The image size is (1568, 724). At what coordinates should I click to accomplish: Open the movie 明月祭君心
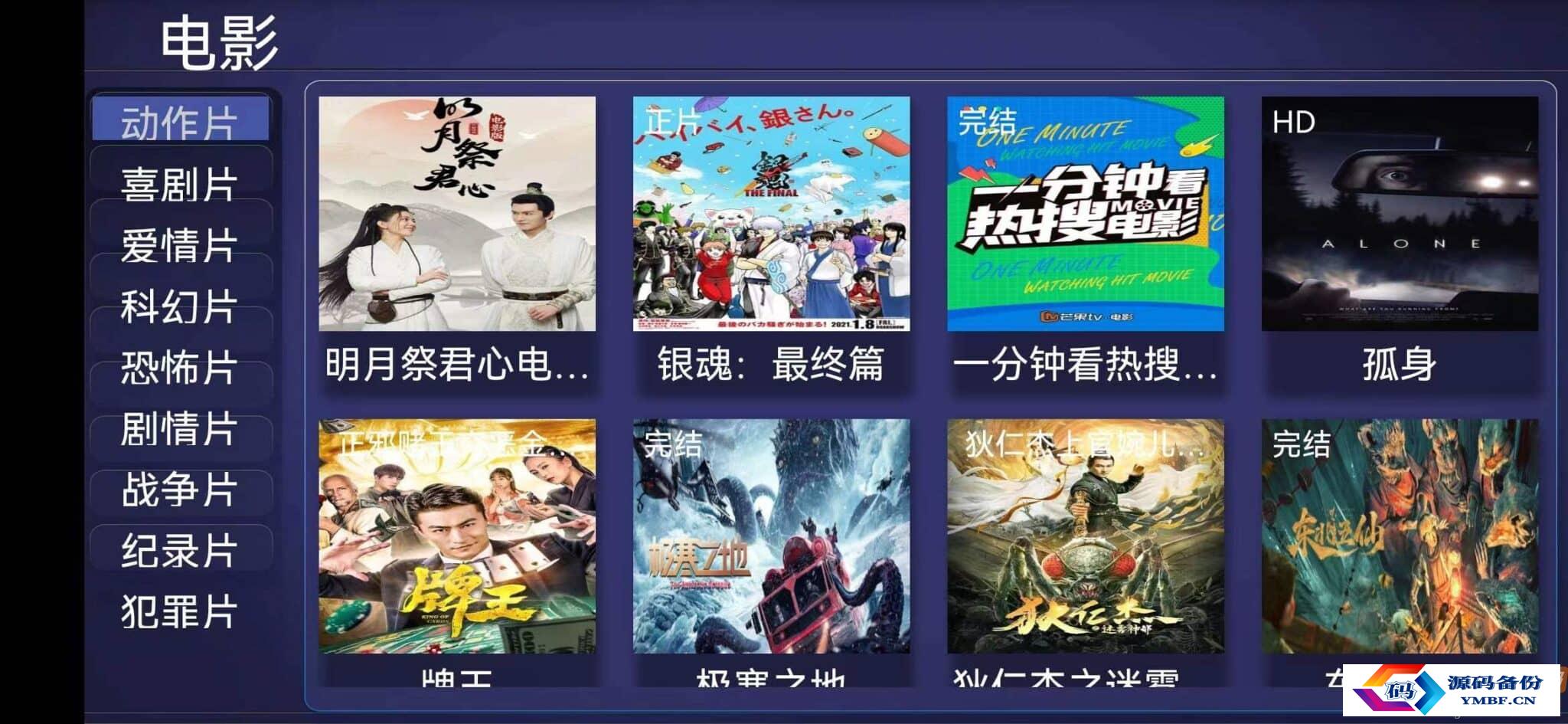[x=457, y=215]
